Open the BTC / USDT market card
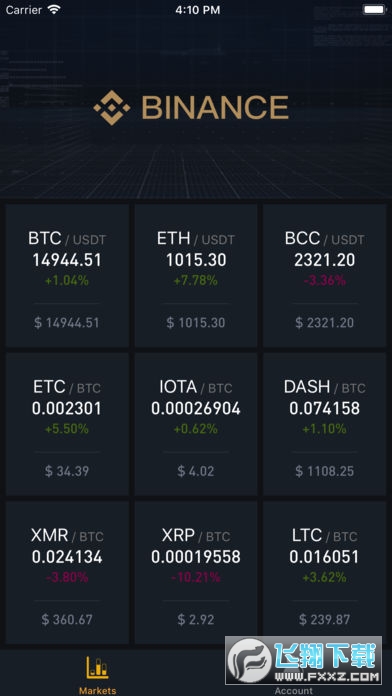 (x=67, y=276)
